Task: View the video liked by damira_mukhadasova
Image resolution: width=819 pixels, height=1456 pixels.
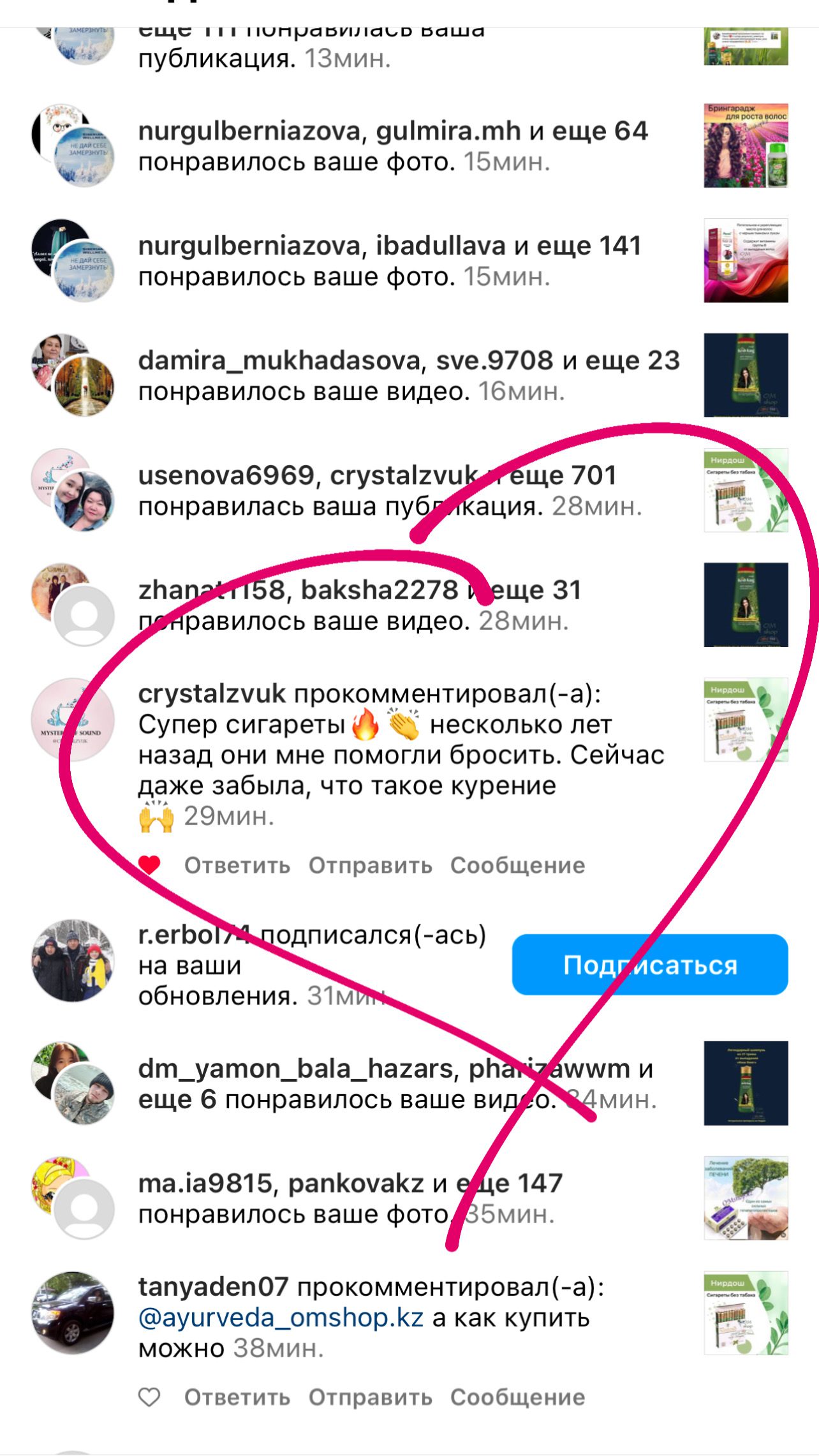Action: [746, 375]
